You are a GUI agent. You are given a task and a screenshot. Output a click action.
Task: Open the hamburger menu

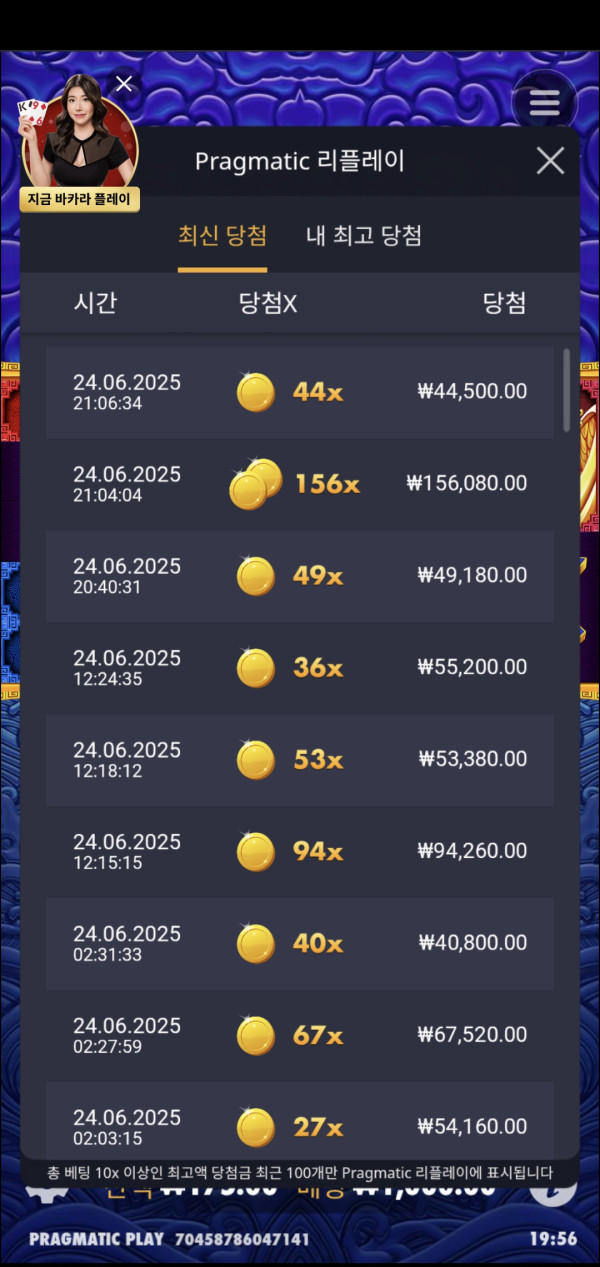click(544, 103)
